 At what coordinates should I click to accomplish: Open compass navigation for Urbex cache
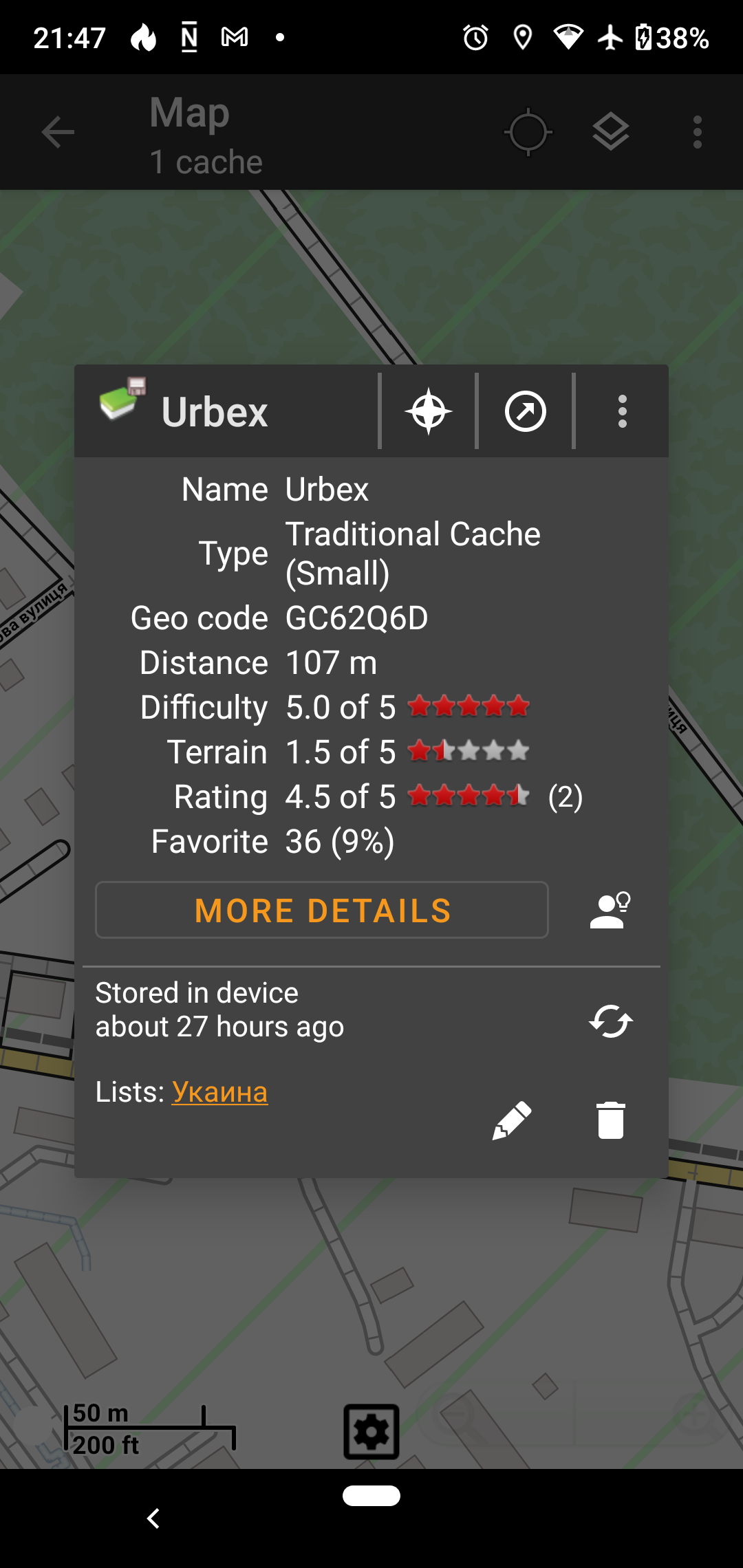428,411
